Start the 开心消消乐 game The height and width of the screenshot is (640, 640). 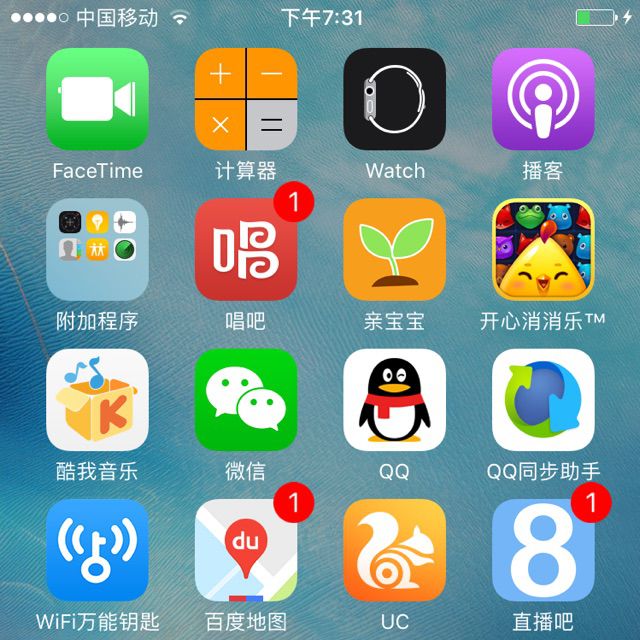pyautogui.click(x=543, y=250)
